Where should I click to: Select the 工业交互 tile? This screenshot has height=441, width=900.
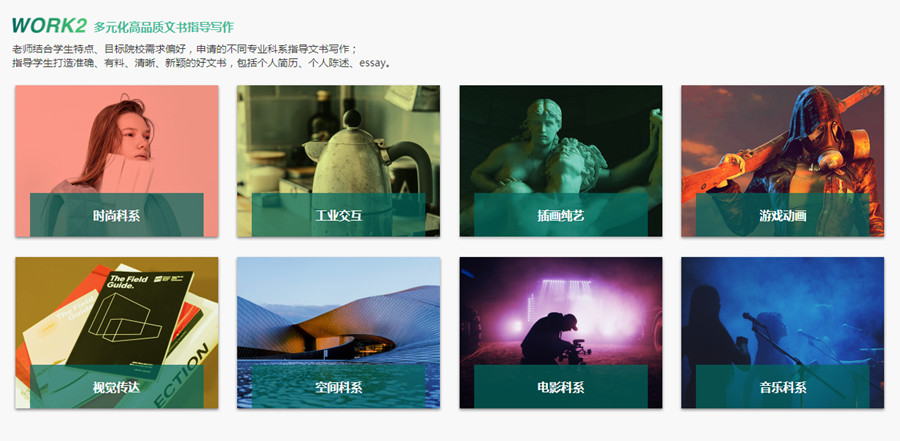click(x=338, y=161)
